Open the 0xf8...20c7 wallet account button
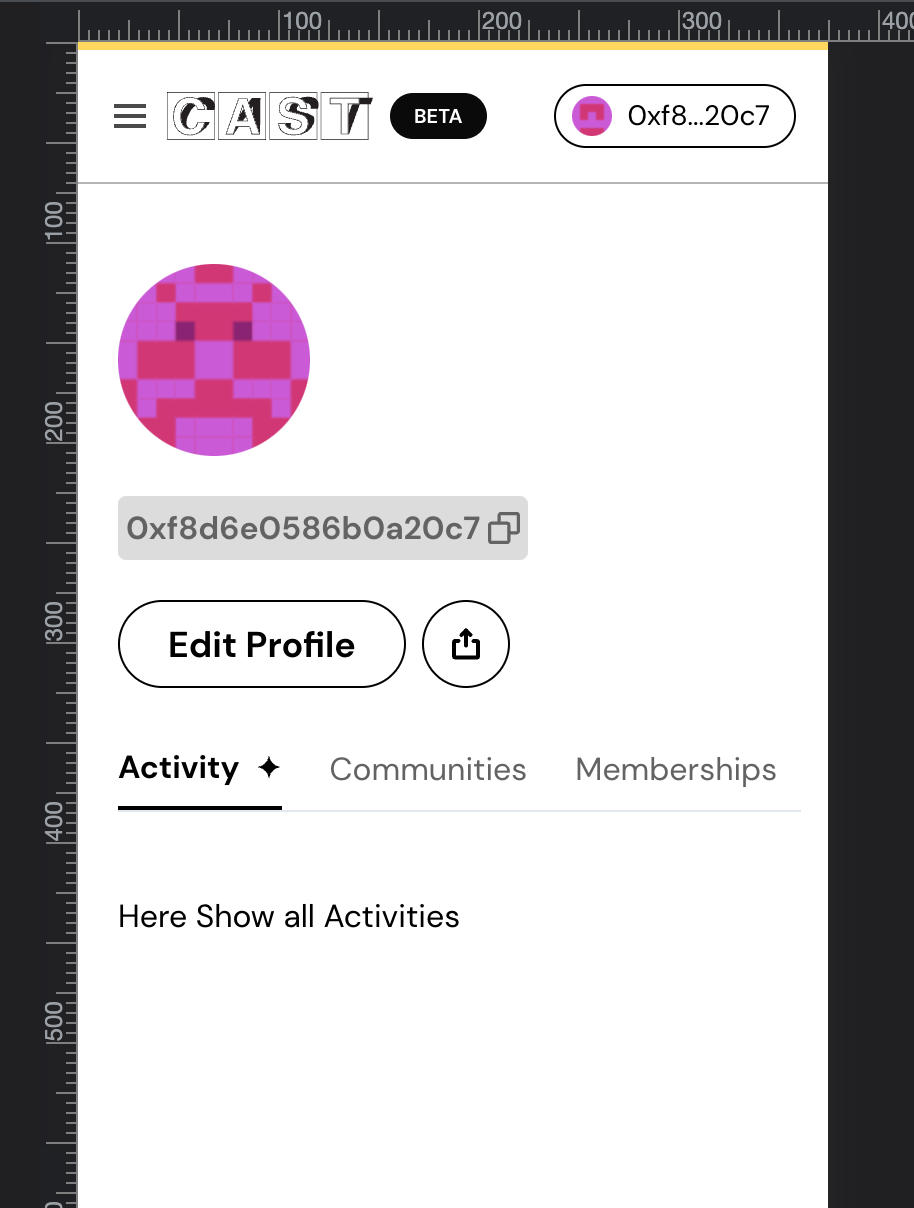 click(x=674, y=117)
